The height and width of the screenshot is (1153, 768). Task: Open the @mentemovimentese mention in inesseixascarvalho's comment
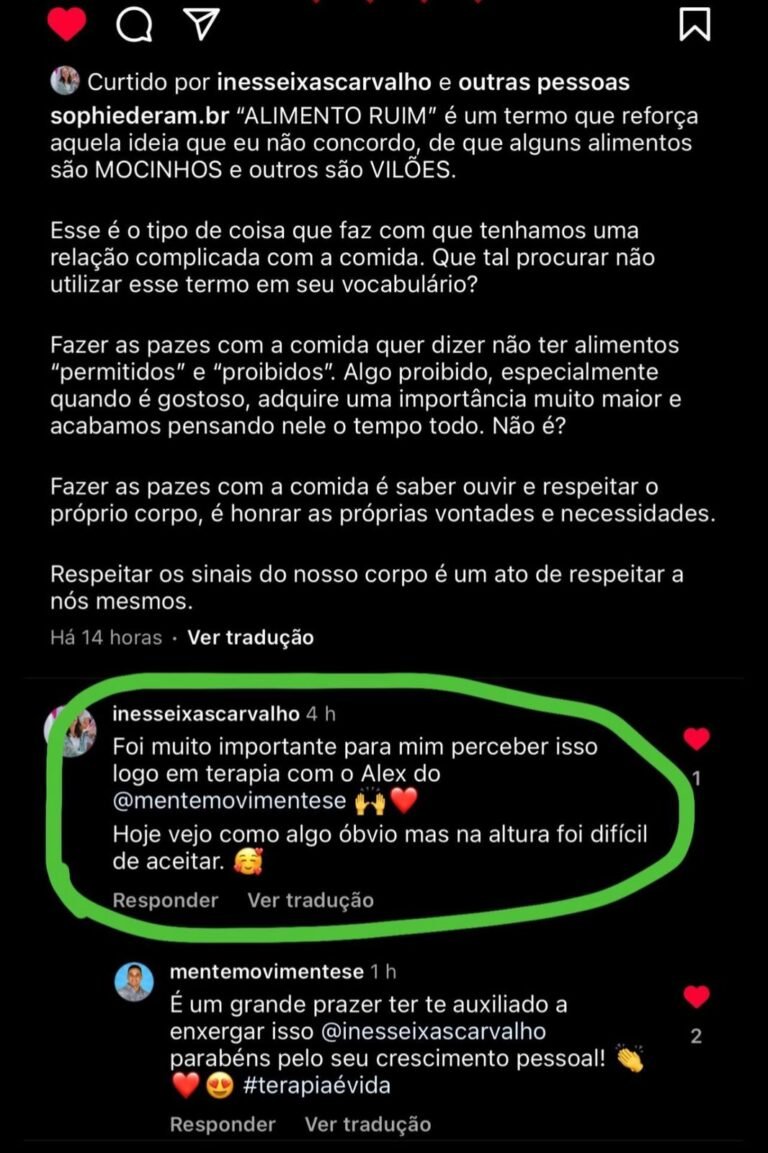tap(226, 801)
